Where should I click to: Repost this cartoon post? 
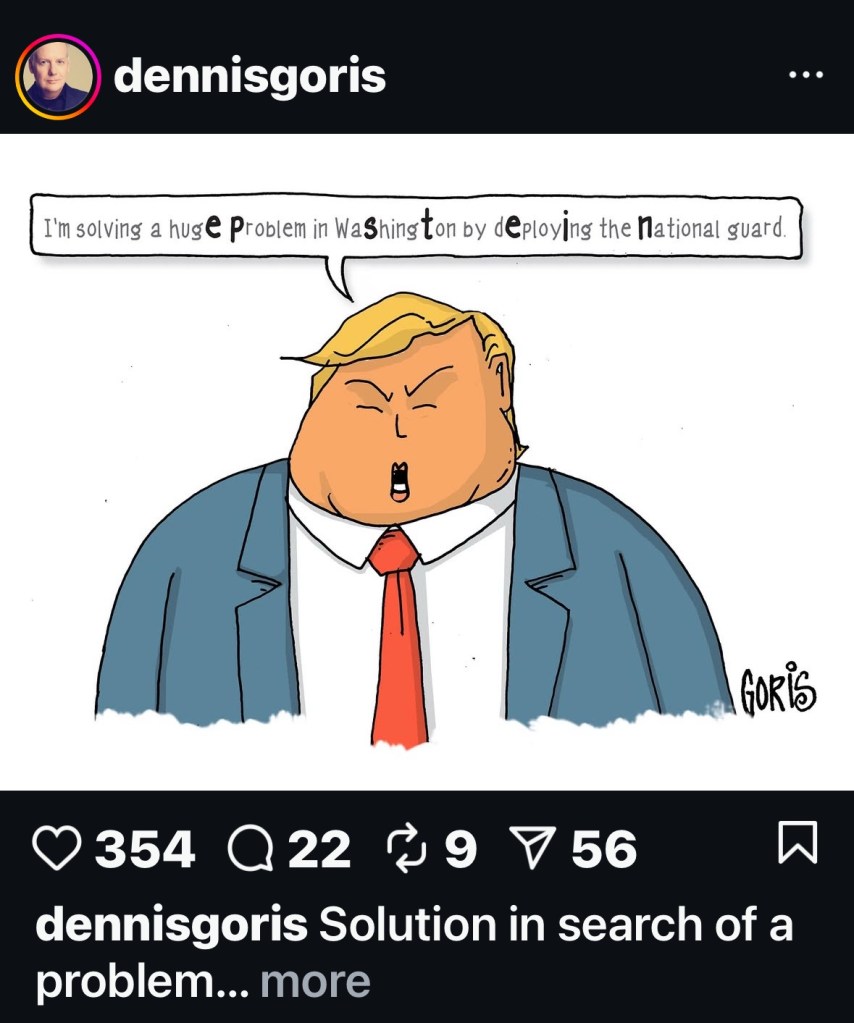[407, 849]
